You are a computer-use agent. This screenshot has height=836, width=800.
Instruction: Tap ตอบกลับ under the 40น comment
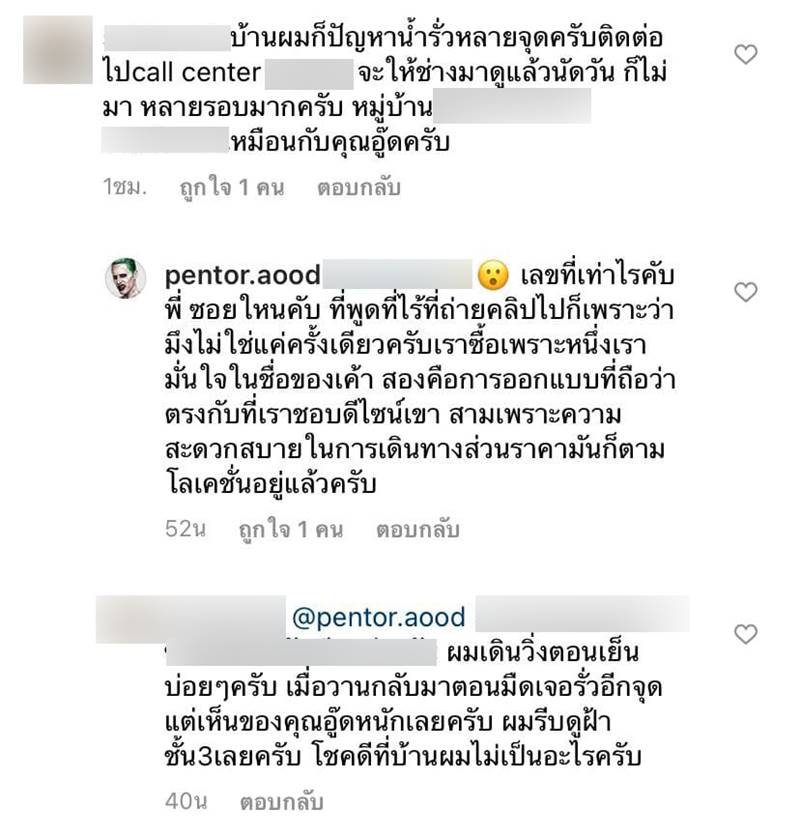coord(282,802)
